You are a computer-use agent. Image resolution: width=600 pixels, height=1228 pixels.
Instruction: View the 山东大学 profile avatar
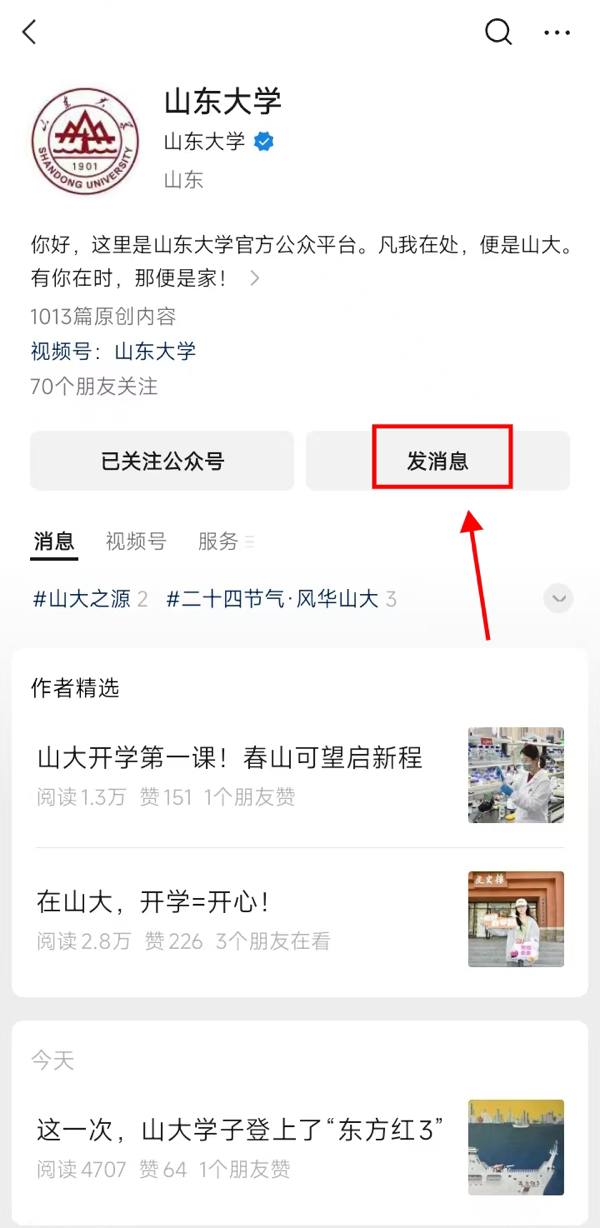tap(85, 141)
